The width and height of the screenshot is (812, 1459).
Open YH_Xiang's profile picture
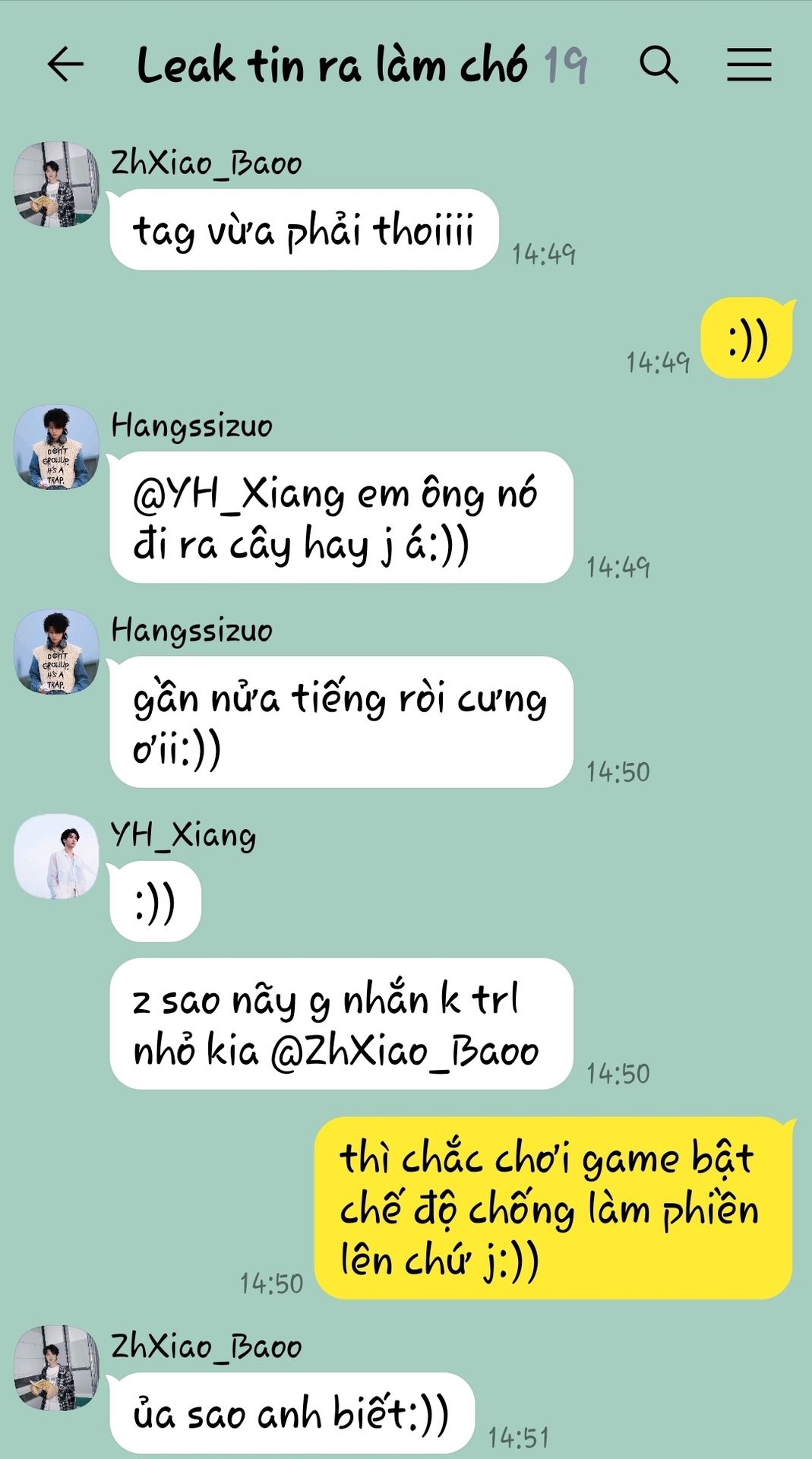pyautogui.click(x=56, y=856)
